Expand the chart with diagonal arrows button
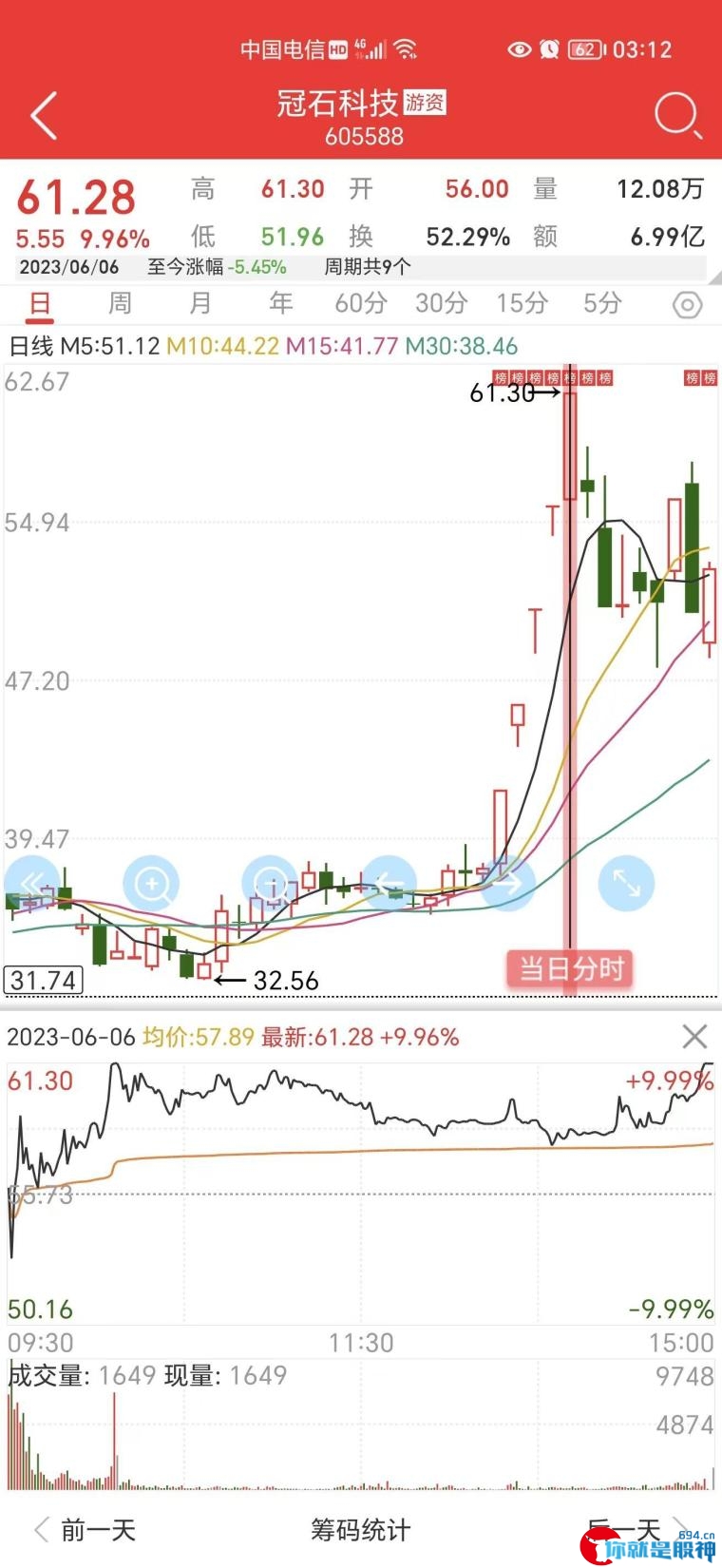 tap(626, 884)
